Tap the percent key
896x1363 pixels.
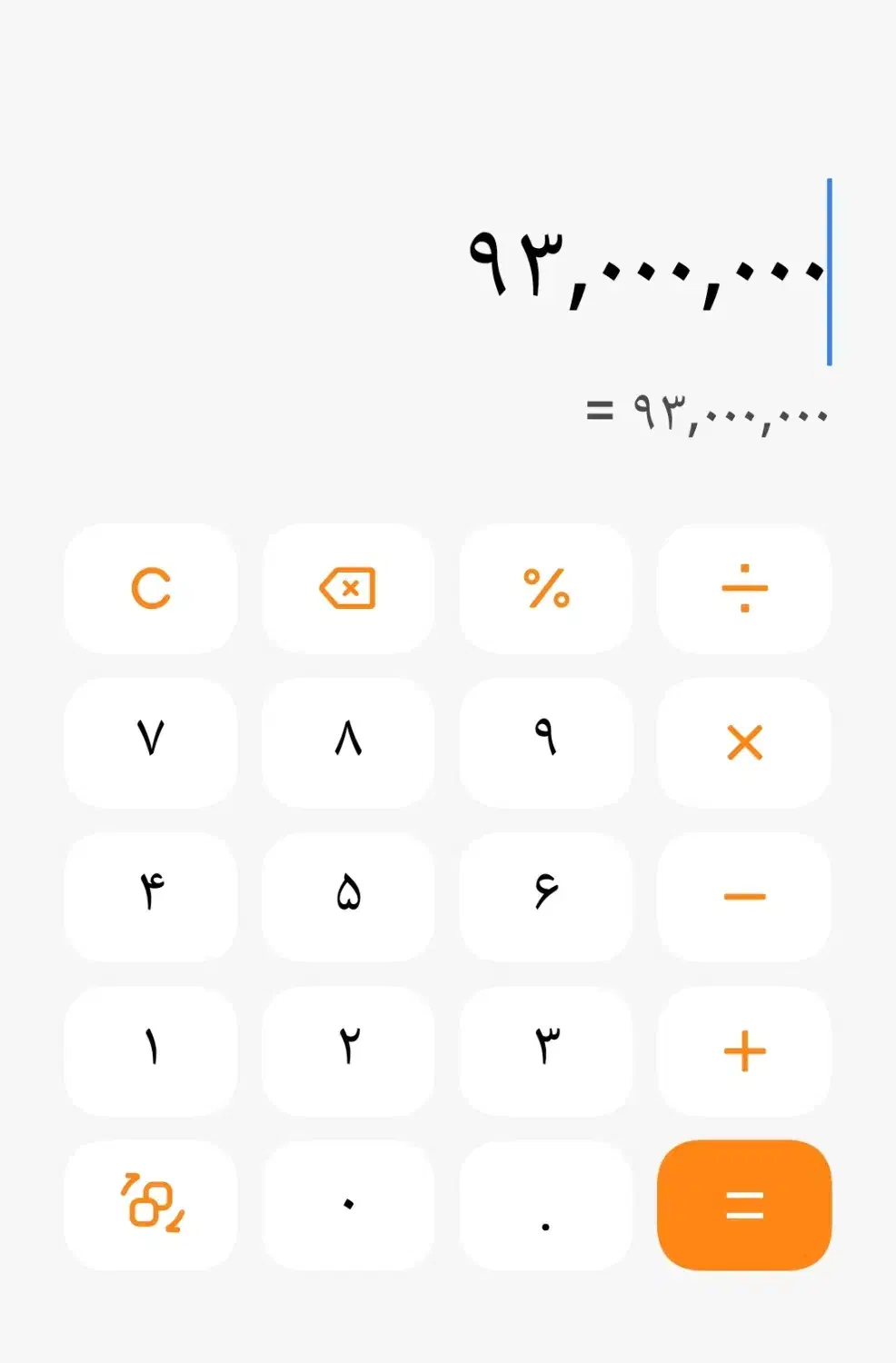click(x=546, y=588)
